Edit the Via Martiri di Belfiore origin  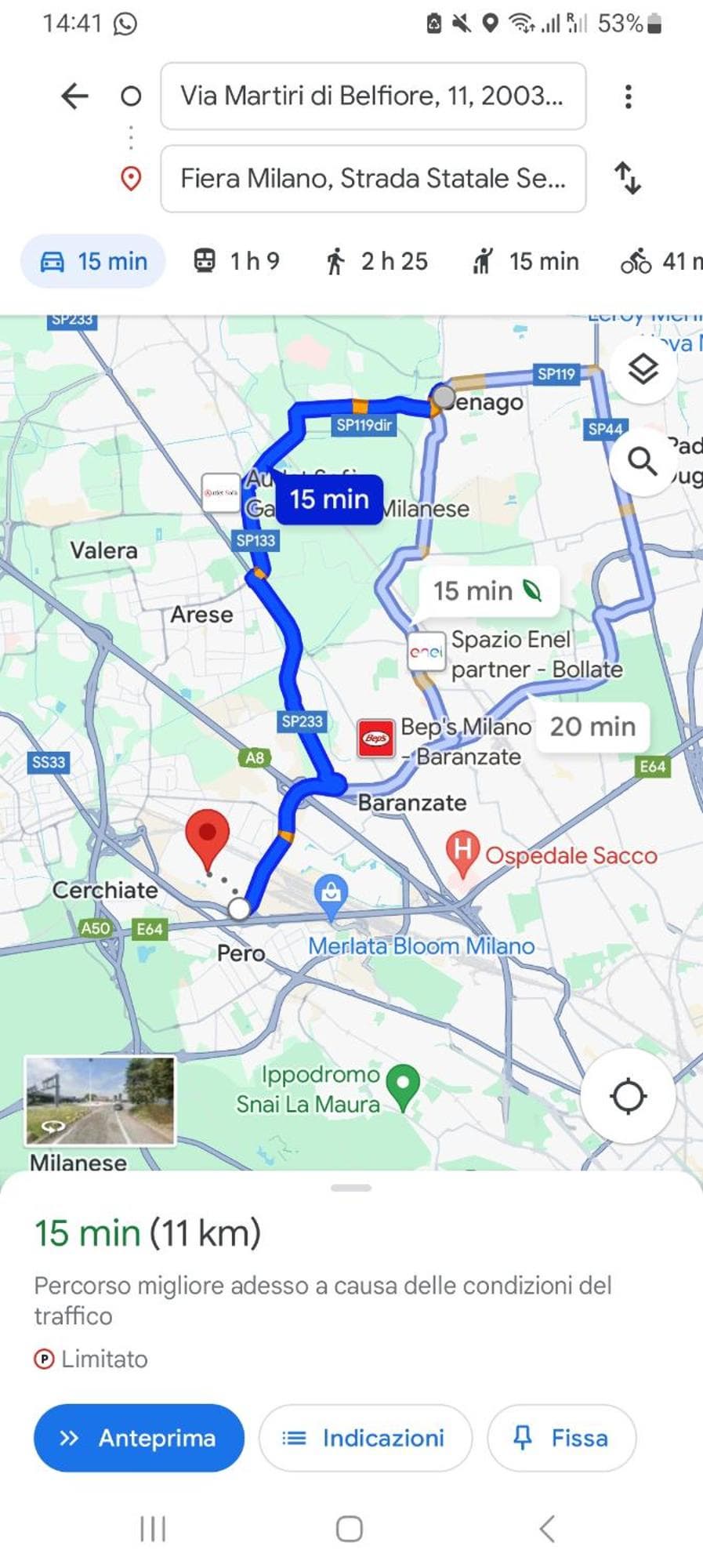(372, 96)
